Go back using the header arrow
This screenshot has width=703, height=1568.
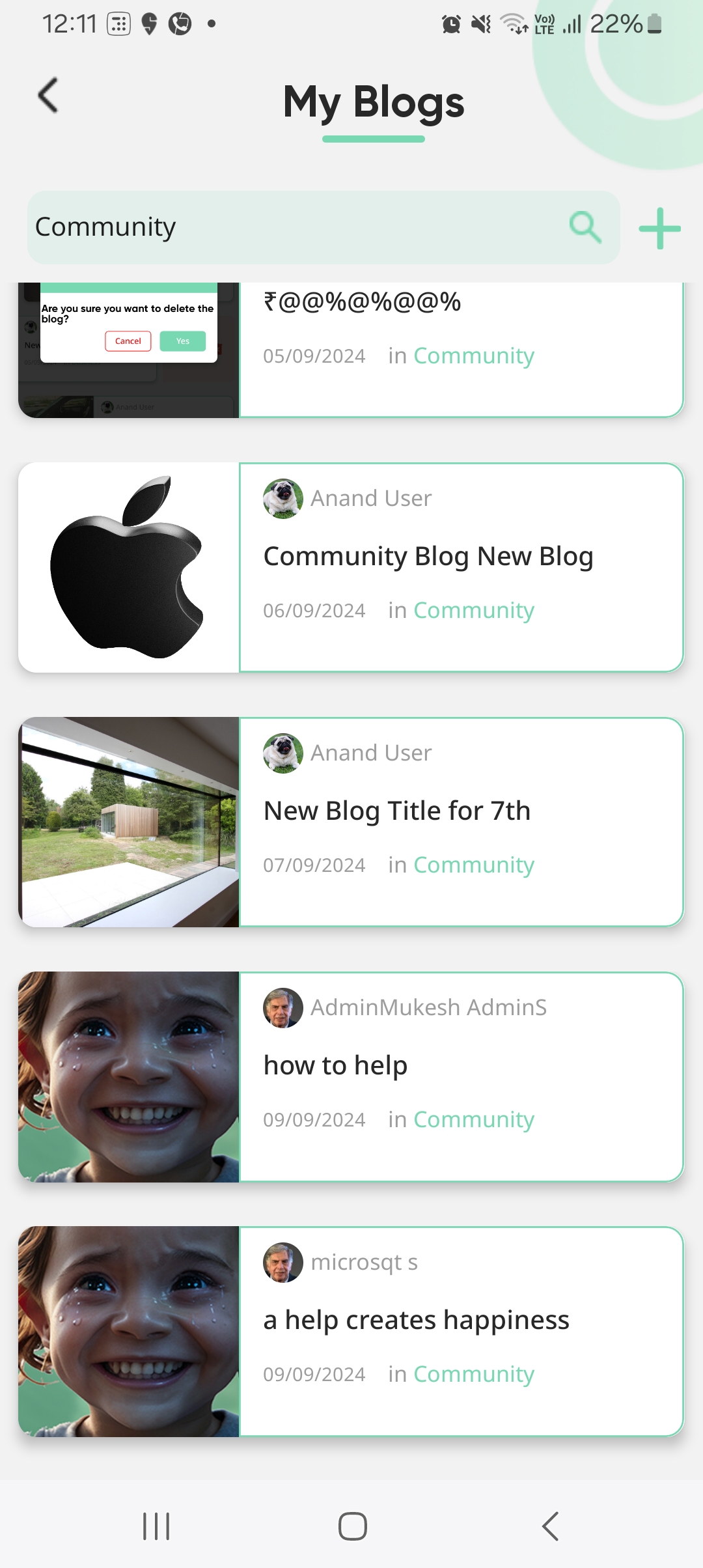tap(48, 96)
